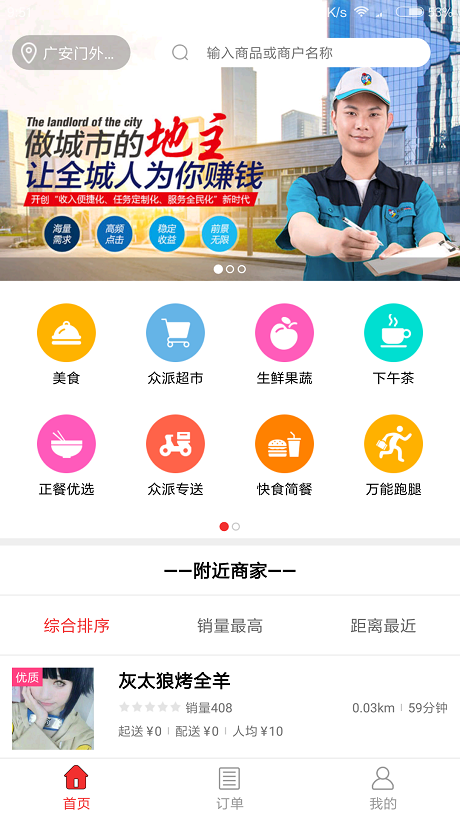Viewport: 460px width, 817px height.
Task: Sort merchants by 综合排序
Action: (77, 625)
